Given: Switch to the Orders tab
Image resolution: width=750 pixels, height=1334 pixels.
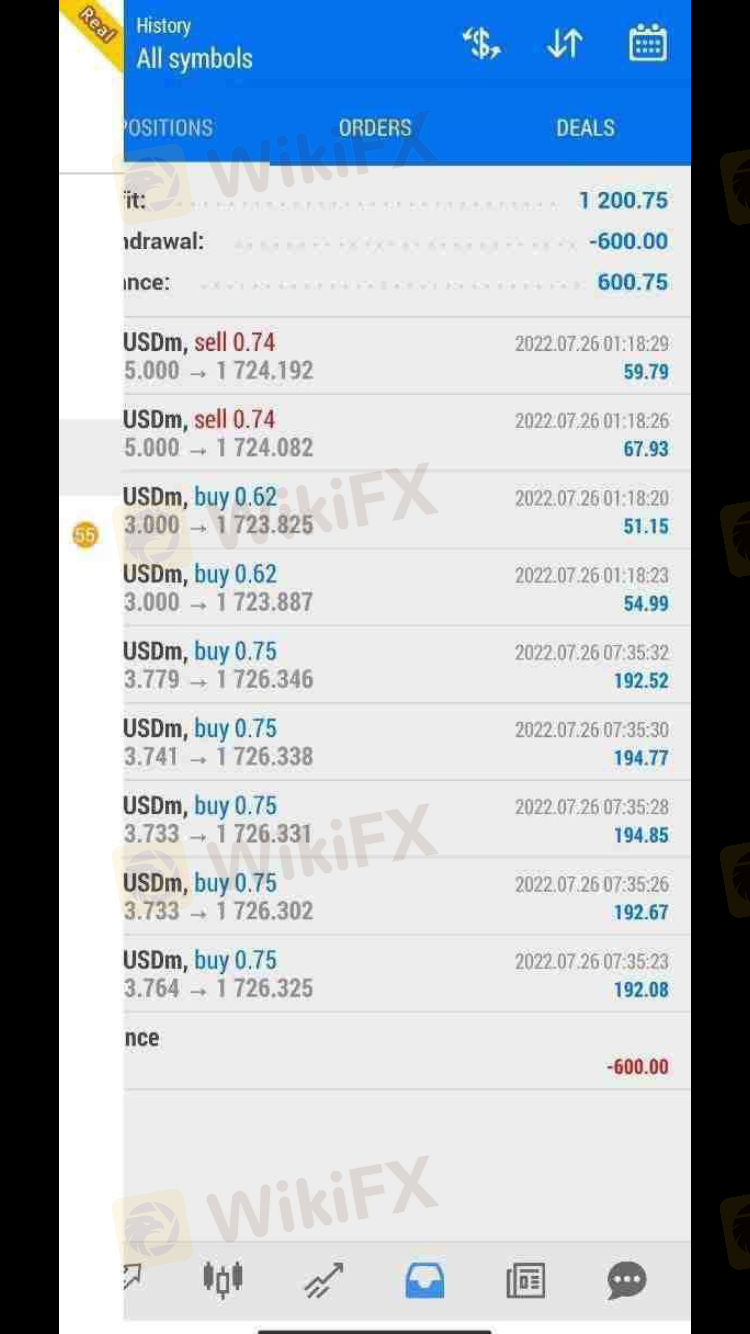Looking at the screenshot, I should click(375, 128).
